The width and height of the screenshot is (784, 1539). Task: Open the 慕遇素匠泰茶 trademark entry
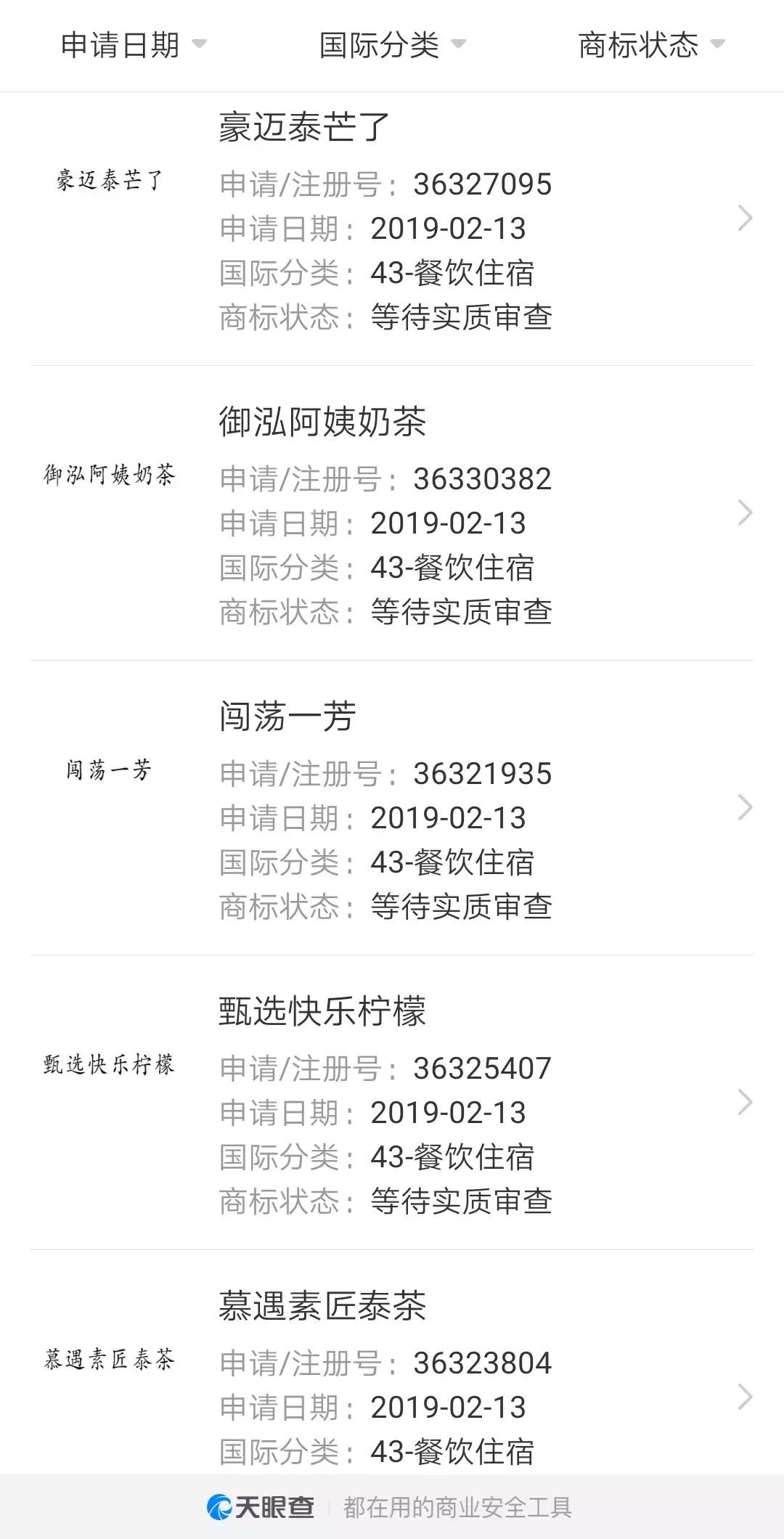392,1363
